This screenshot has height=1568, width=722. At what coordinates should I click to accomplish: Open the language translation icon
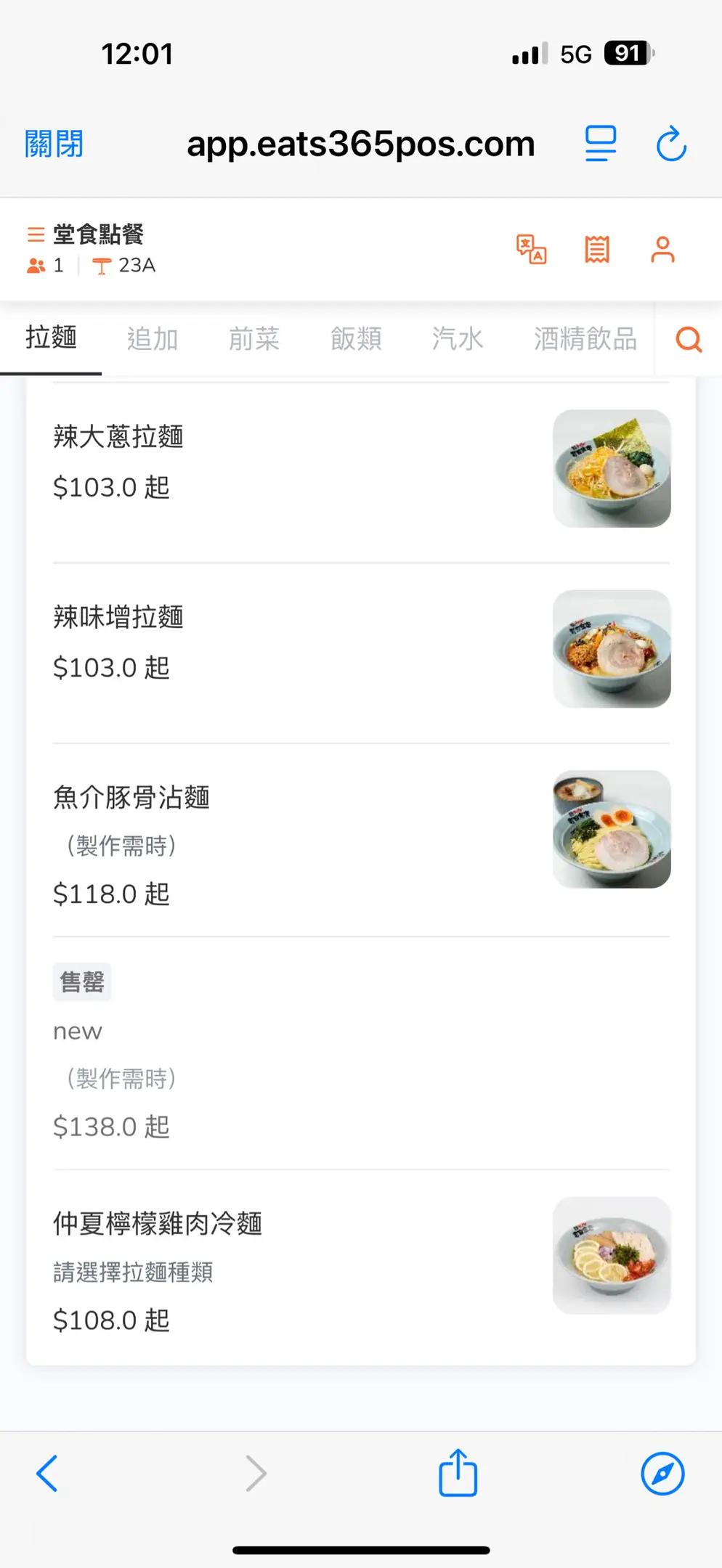[531, 250]
